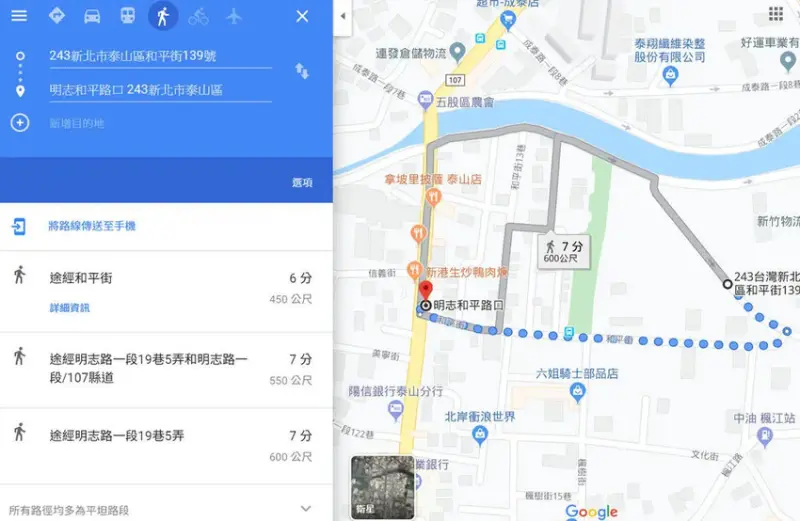The image size is (800, 521).
Task: Close the directions panel
Action: click(302, 16)
